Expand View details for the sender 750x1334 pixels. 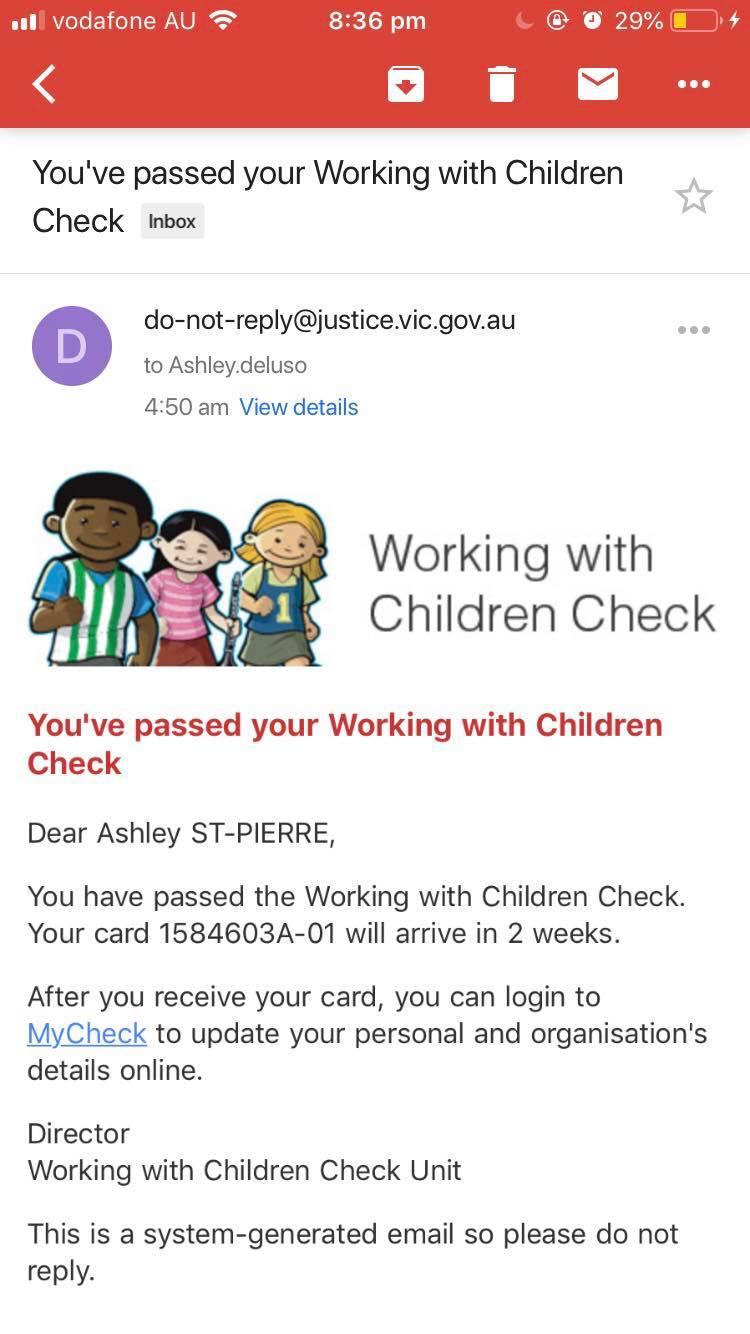tap(298, 407)
